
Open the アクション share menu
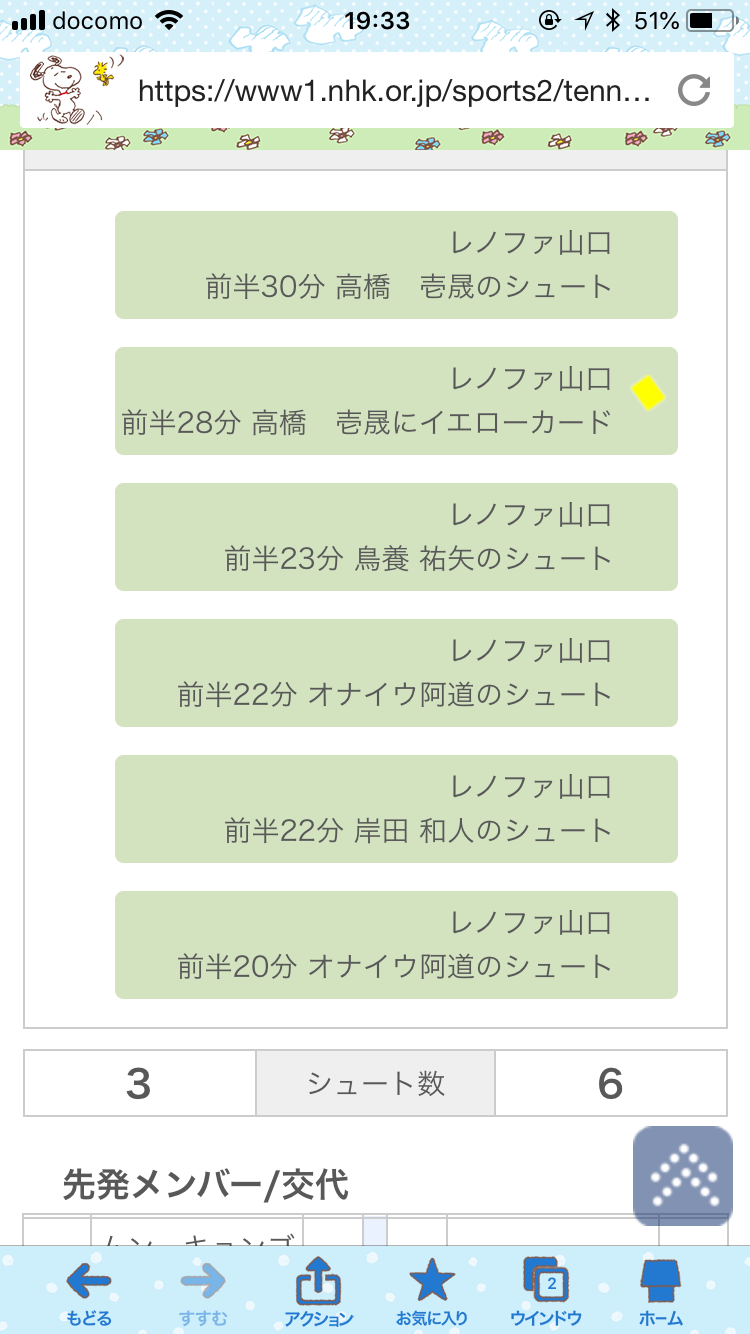click(x=319, y=1292)
